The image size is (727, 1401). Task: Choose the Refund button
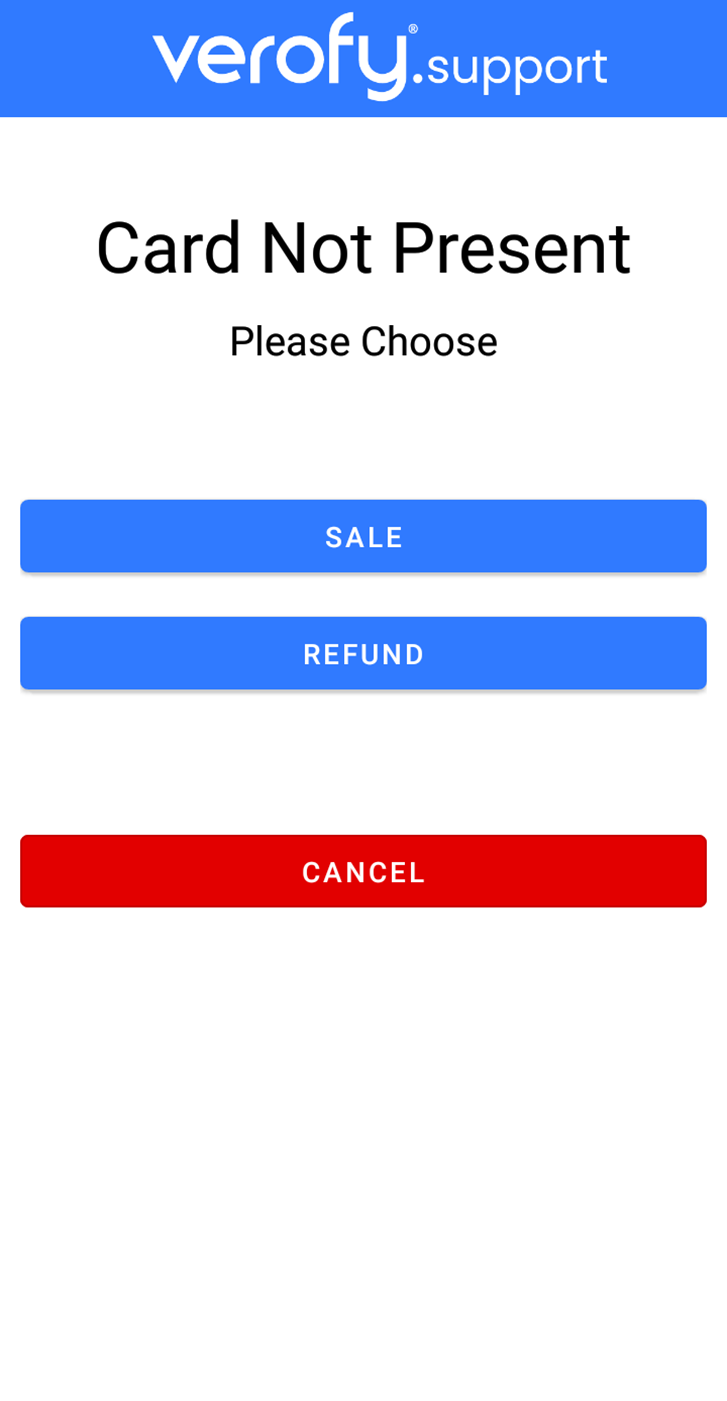363,654
